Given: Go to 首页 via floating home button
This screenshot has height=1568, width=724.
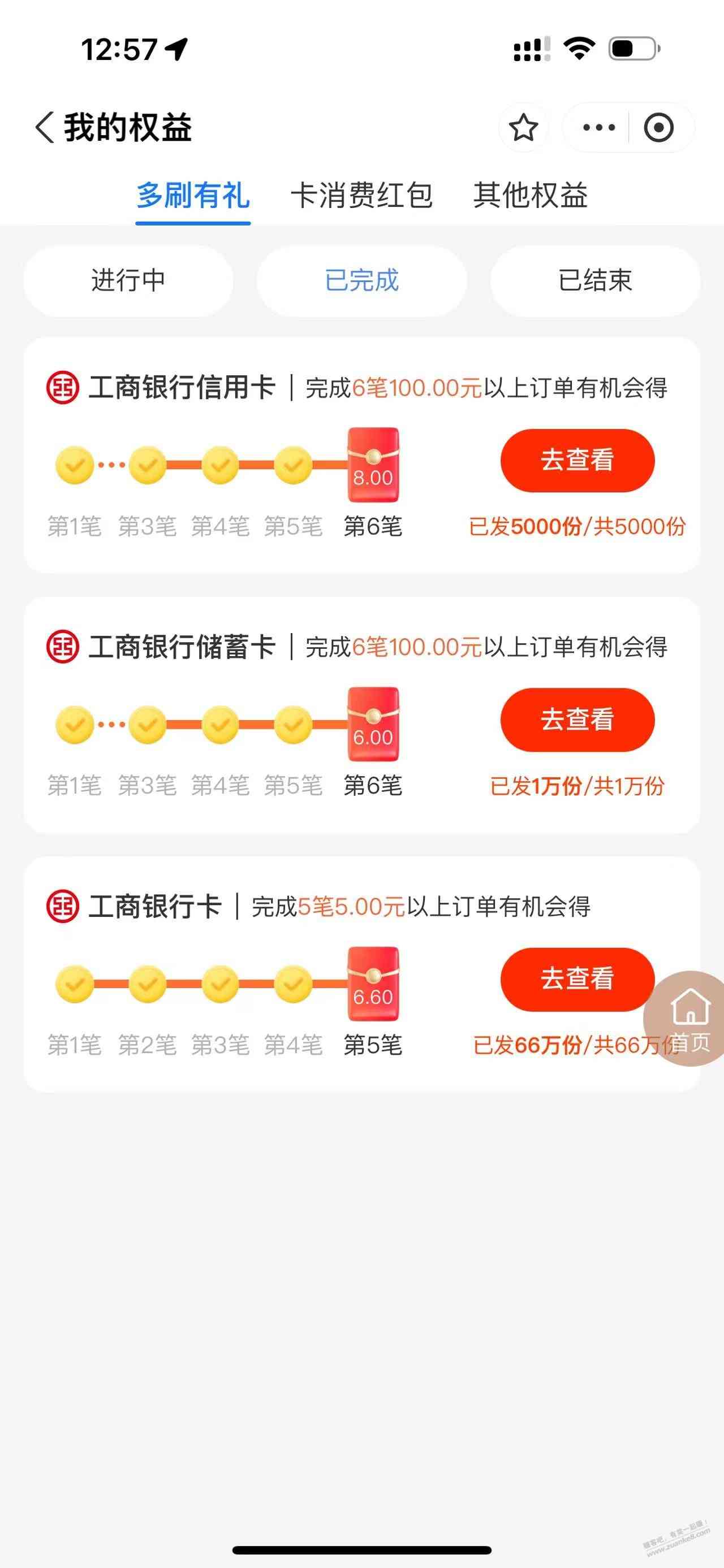Looking at the screenshot, I should tap(689, 1018).
